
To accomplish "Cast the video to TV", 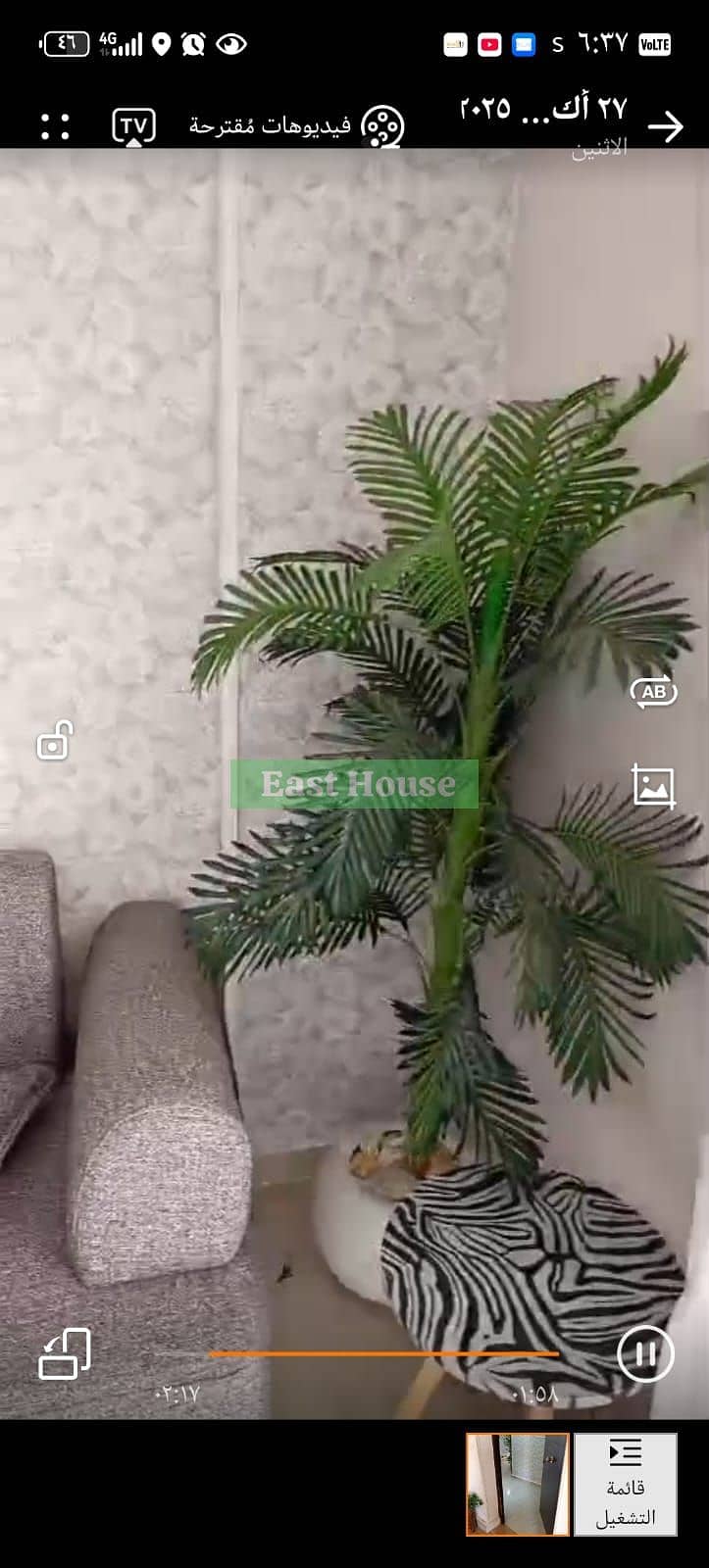I will 133,126.
